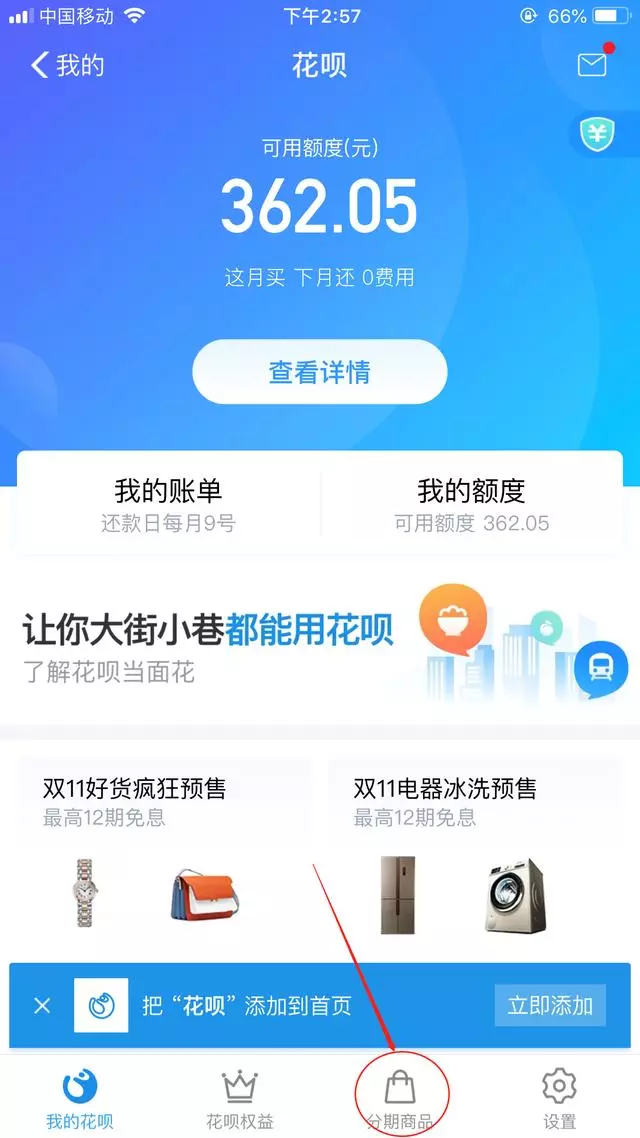Tap 立即添加 to add 花呗

[x=550, y=1005]
